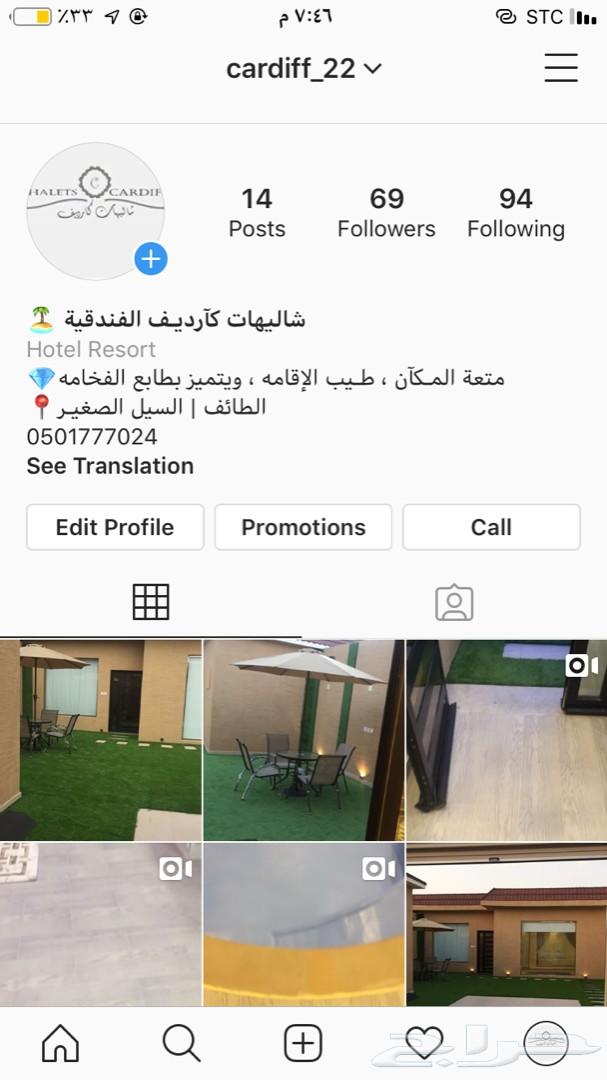Tap the Call button
The image size is (607, 1080).
tap(491, 527)
